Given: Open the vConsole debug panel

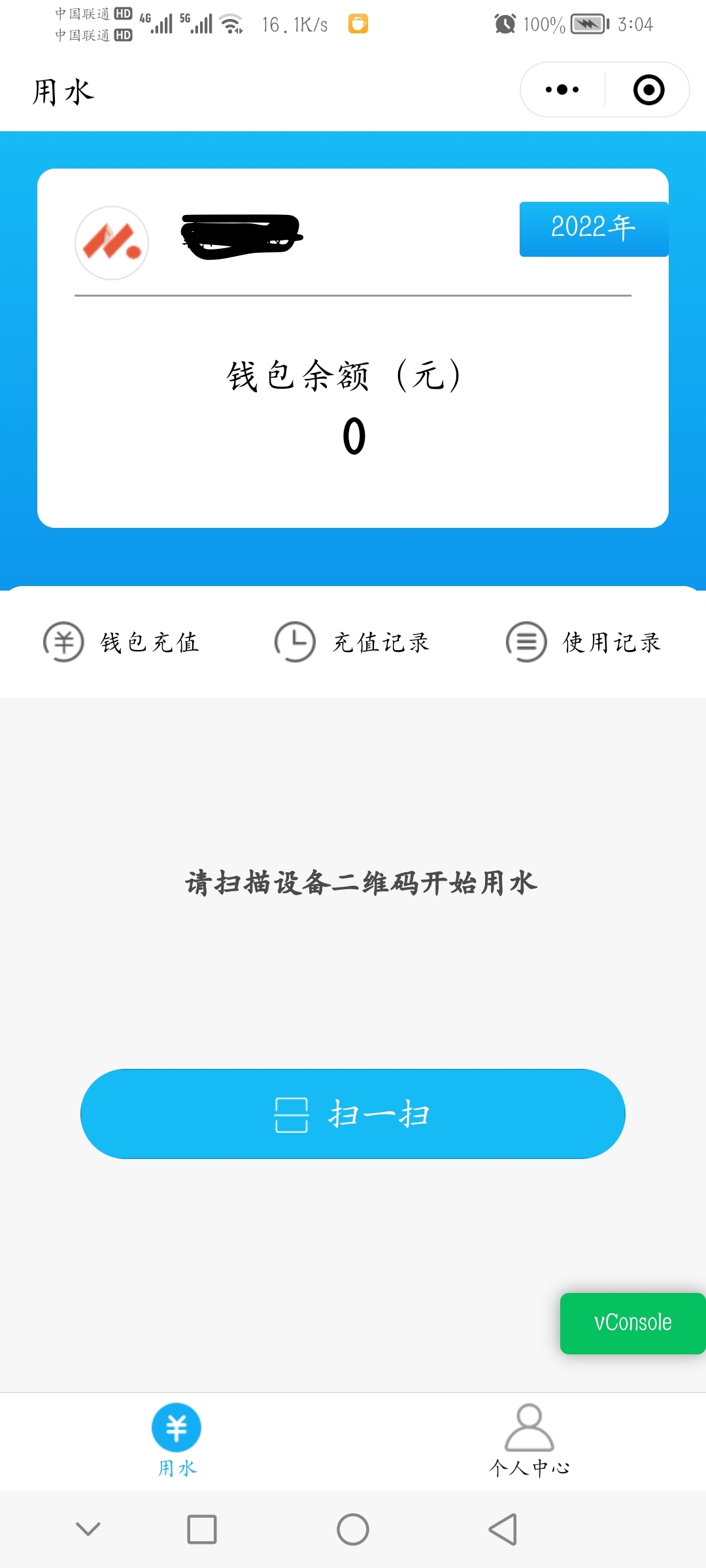Looking at the screenshot, I should pos(633,1323).
